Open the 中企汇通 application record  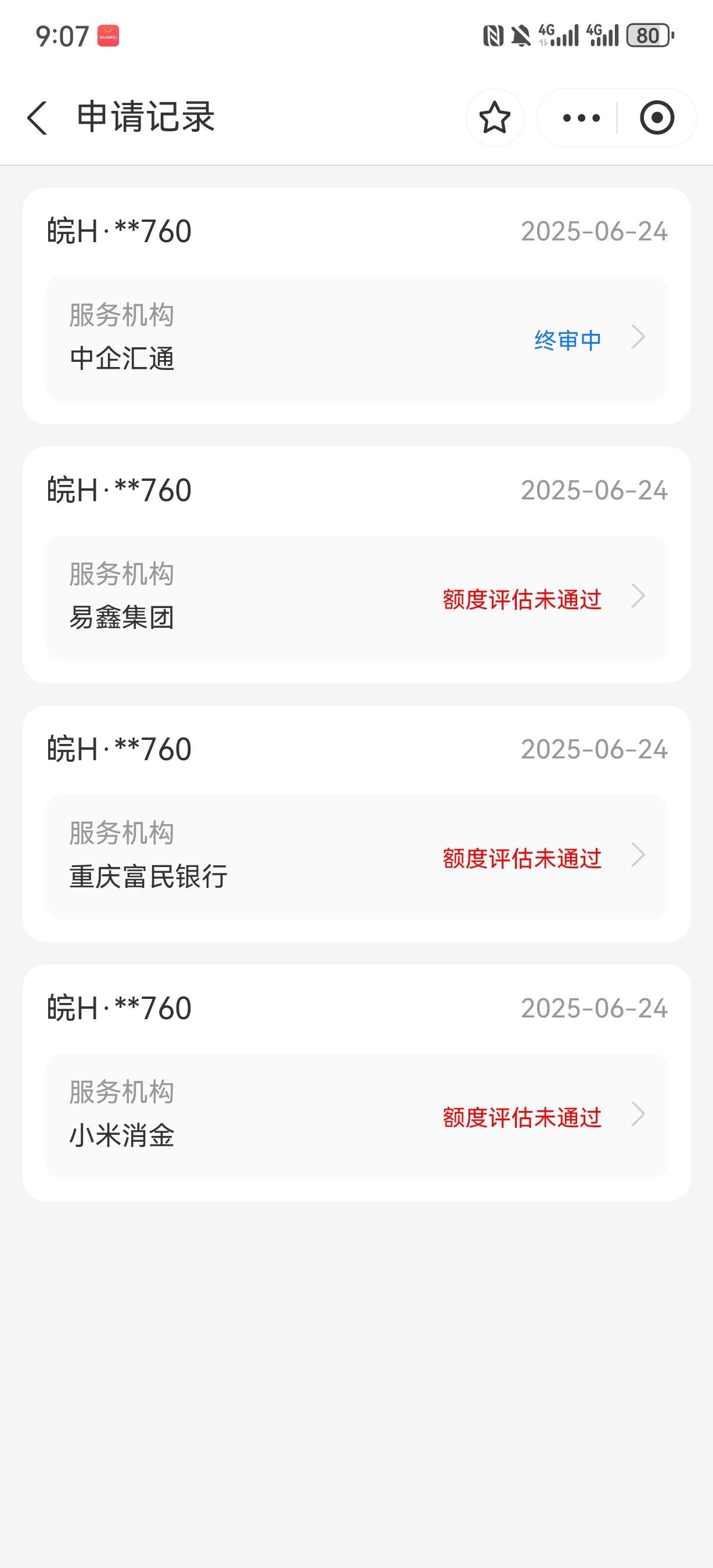356,339
